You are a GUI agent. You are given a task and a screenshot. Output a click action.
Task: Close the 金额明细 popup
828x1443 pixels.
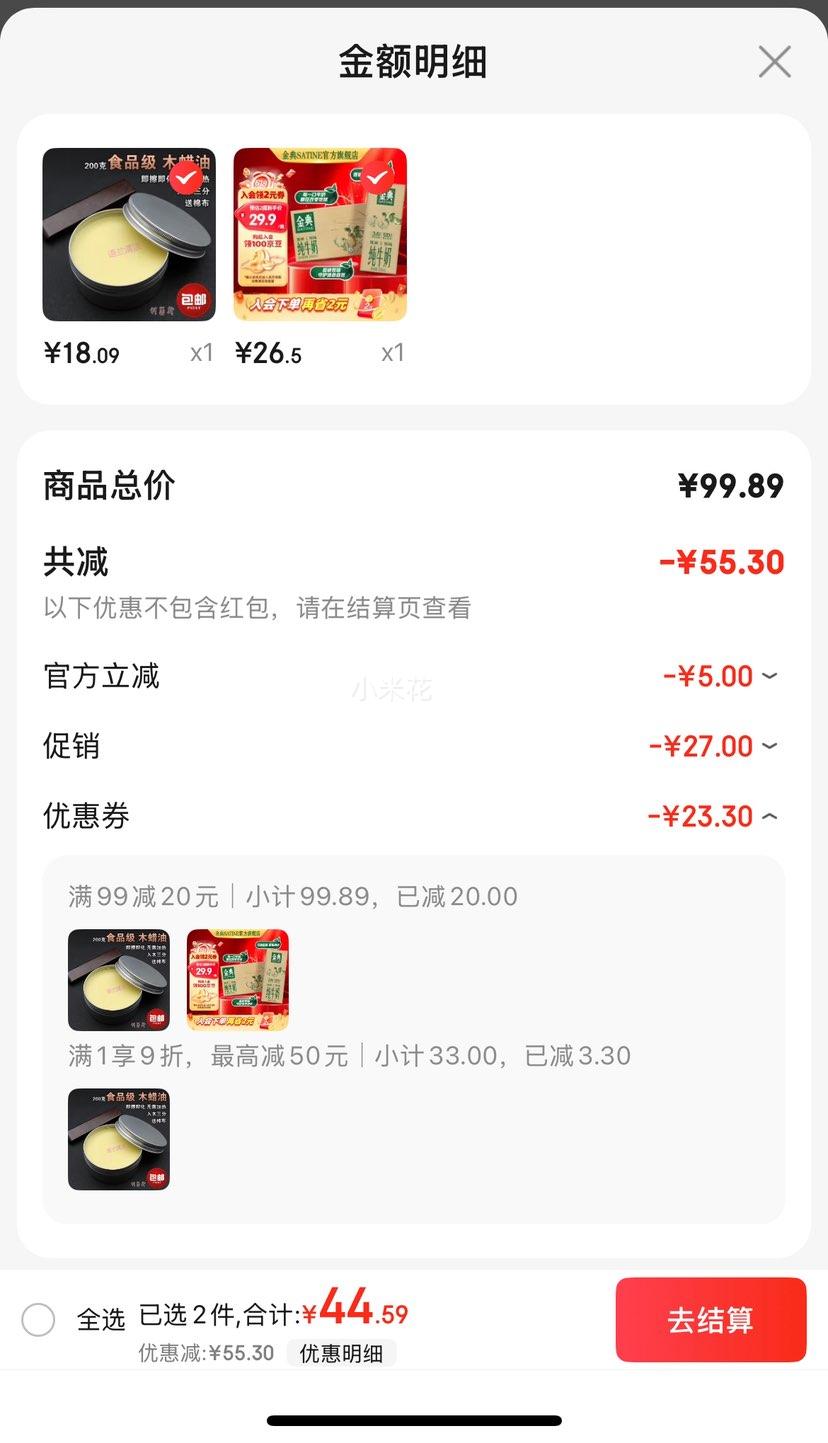tap(774, 62)
